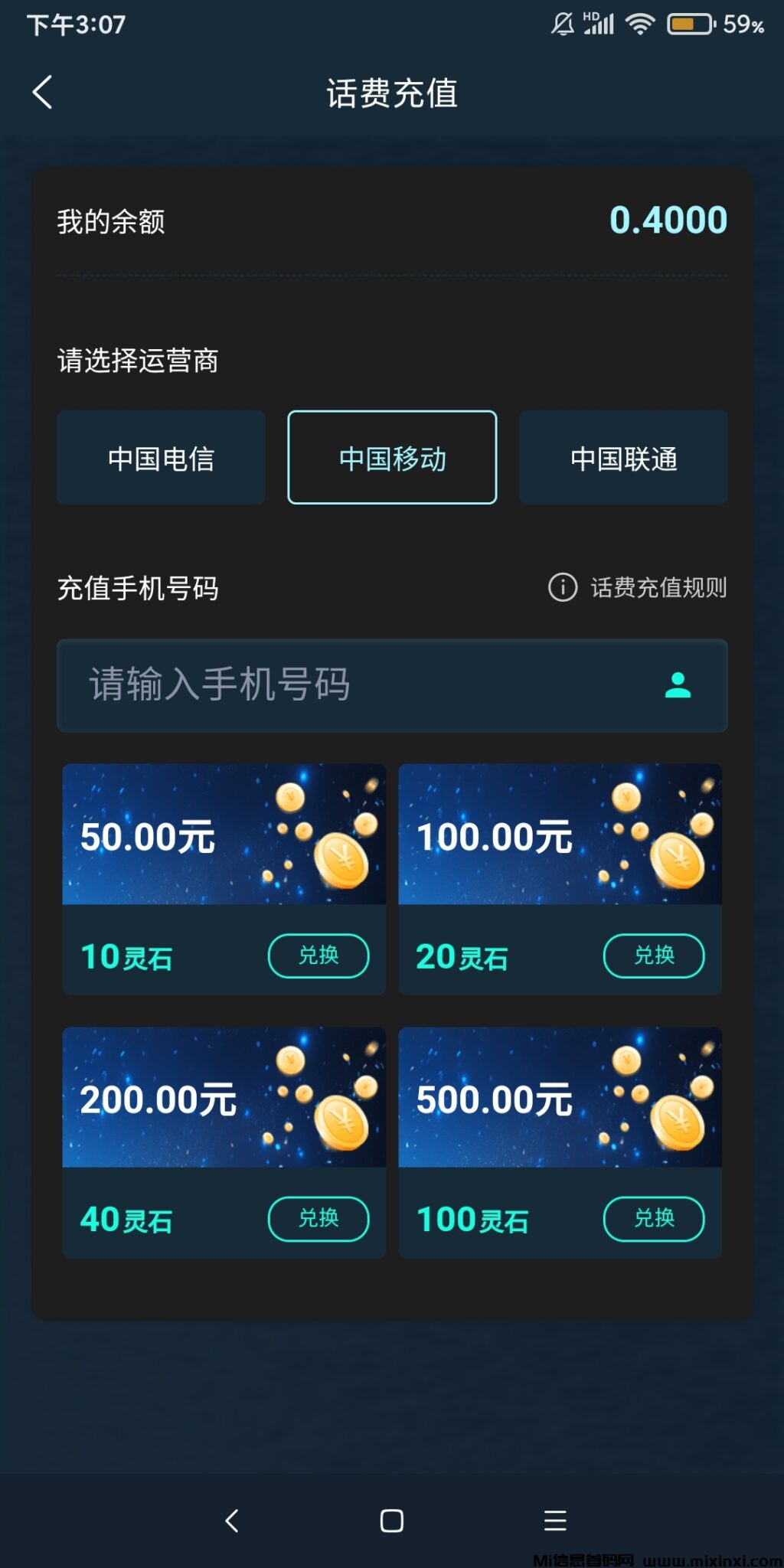Select 中国电信 as the operator

pyautogui.click(x=160, y=457)
